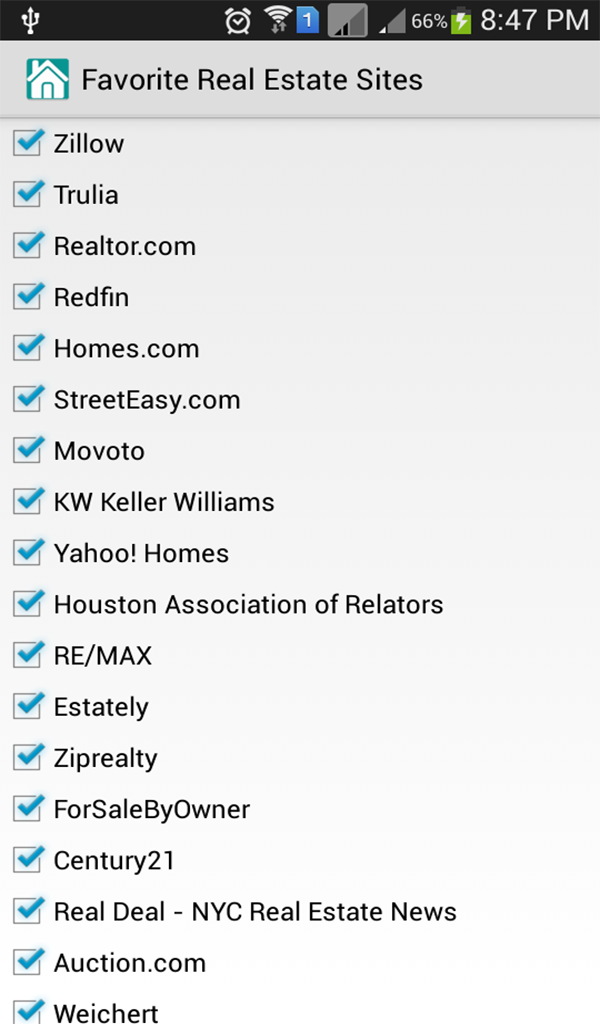
Task: Toggle the RE/MAX checkbox
Action: (28, 655)
